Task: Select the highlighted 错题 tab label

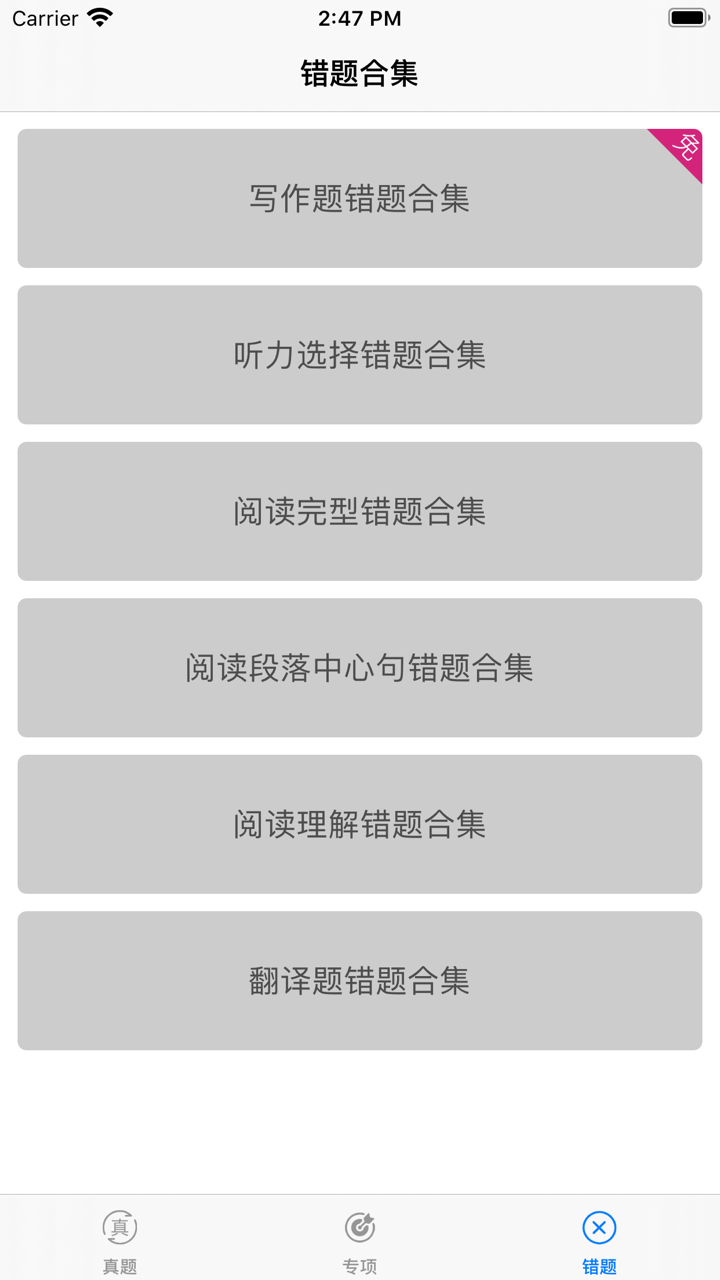Action: click(598, 1265)
